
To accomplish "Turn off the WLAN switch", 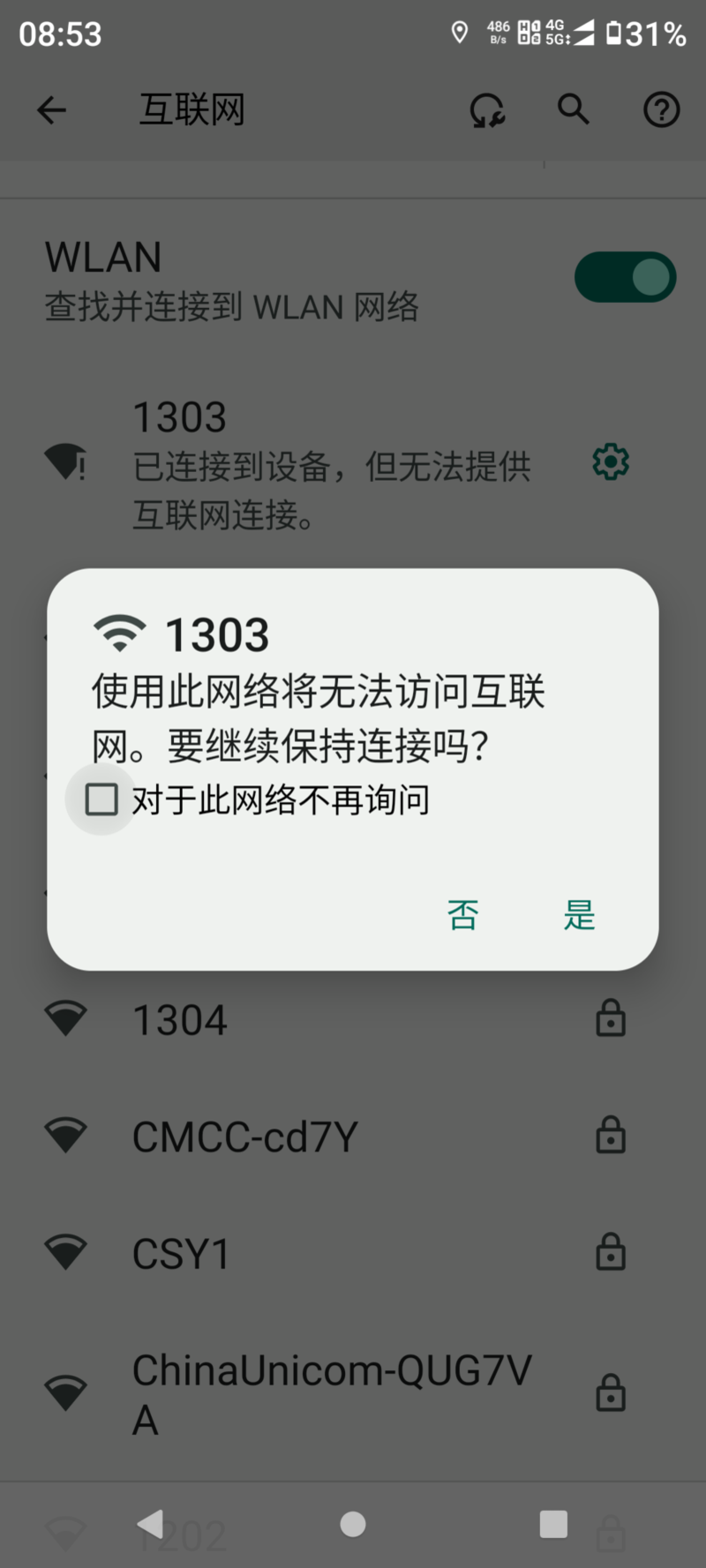I will tap(626, 278).
